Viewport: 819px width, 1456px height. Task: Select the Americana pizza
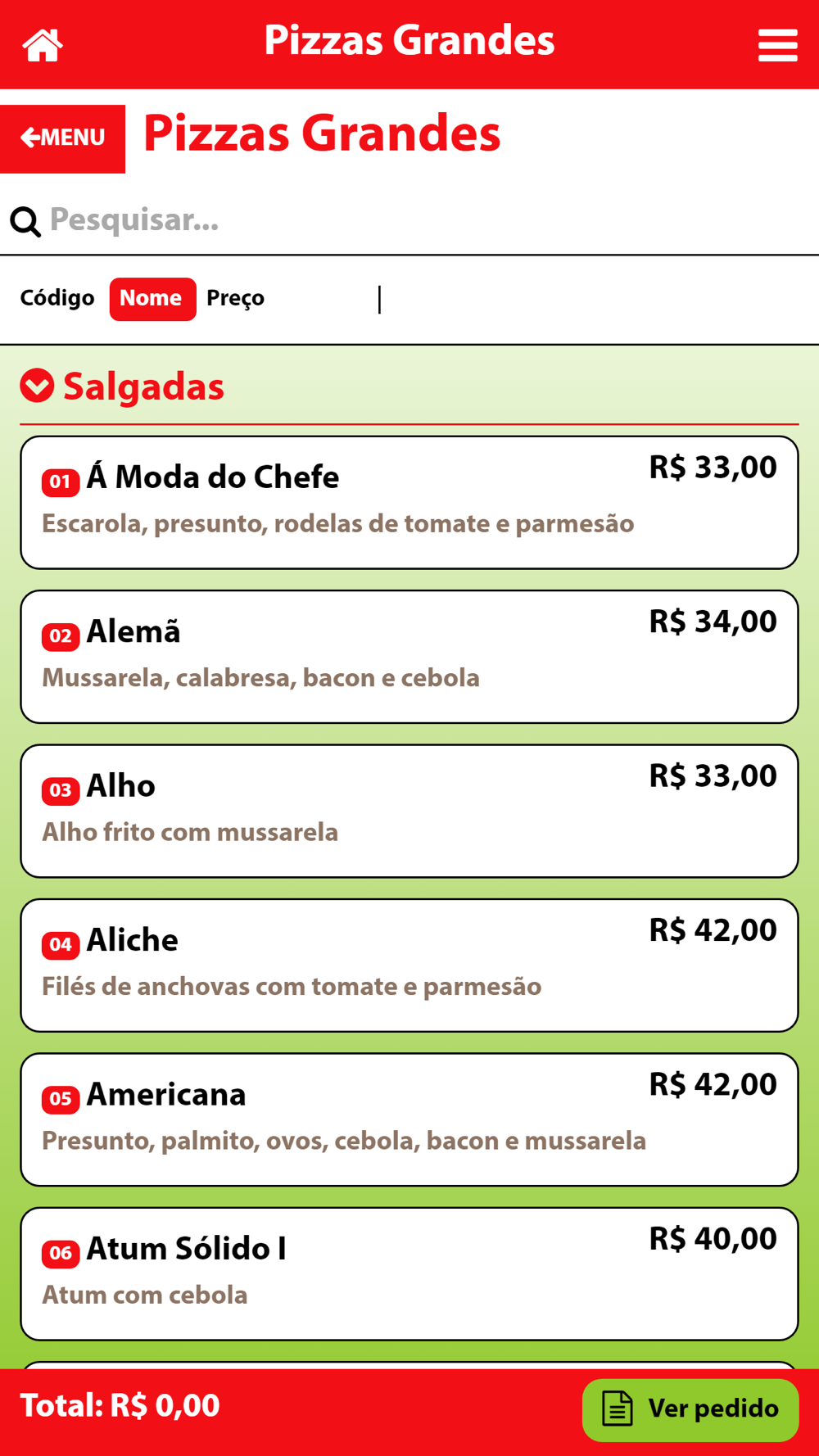point(409,1119)
